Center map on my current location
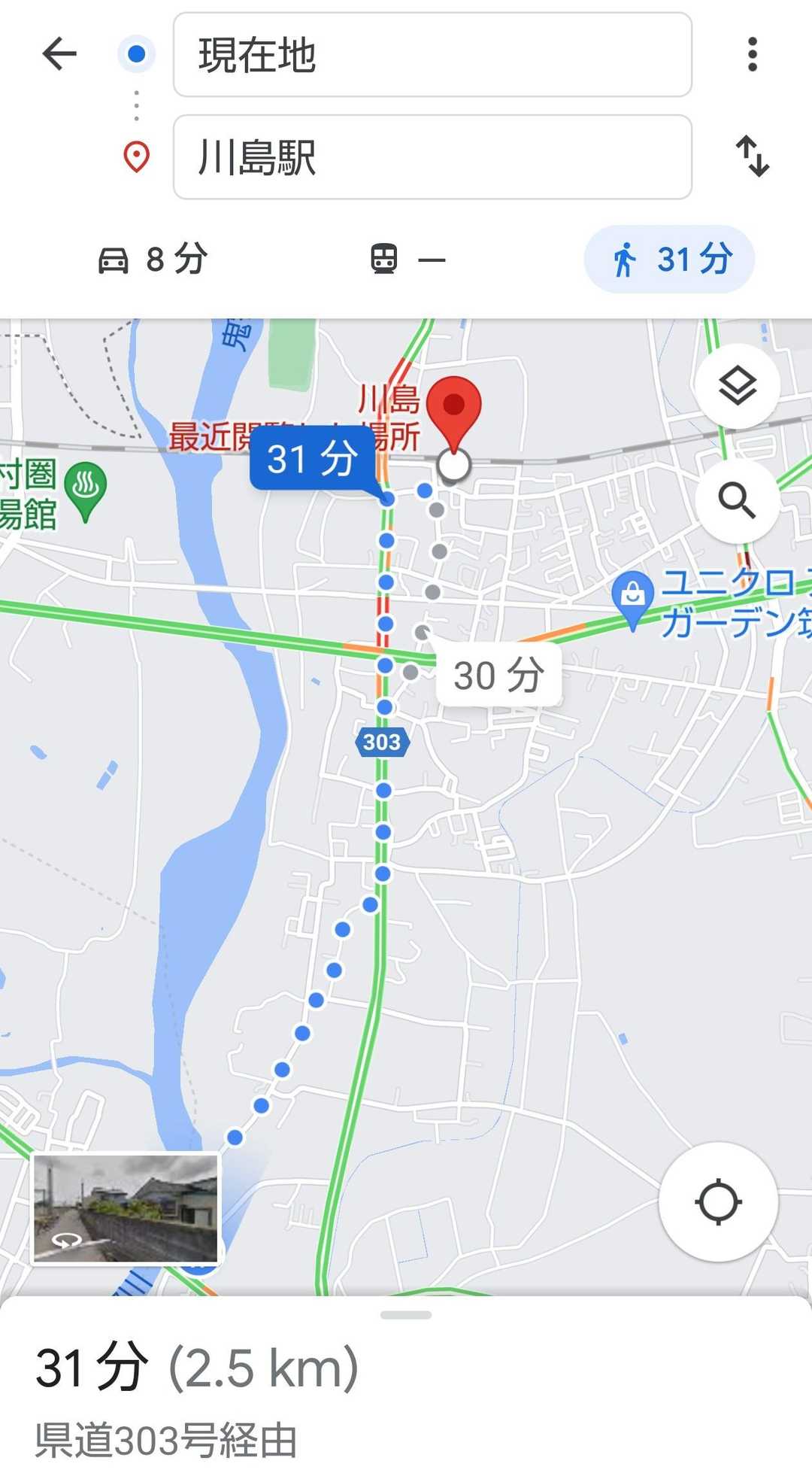812x1476 pixels. 718,1201
